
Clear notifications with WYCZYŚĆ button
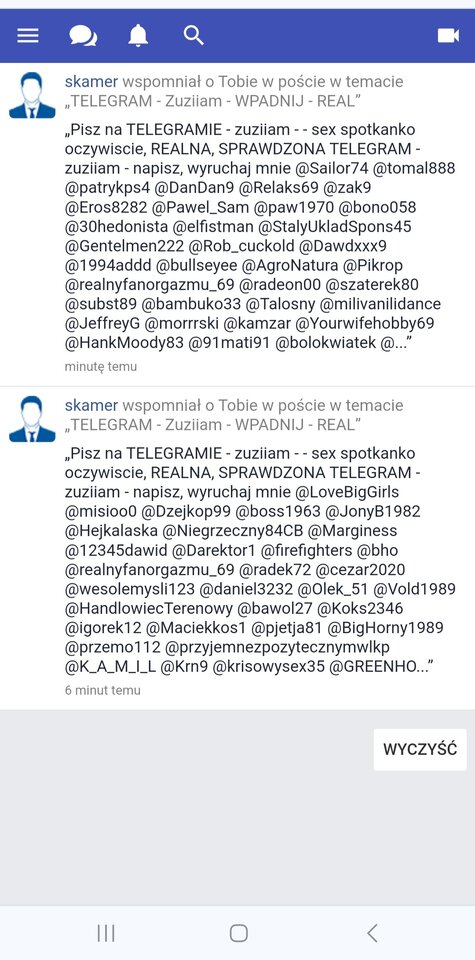(420, 749)
